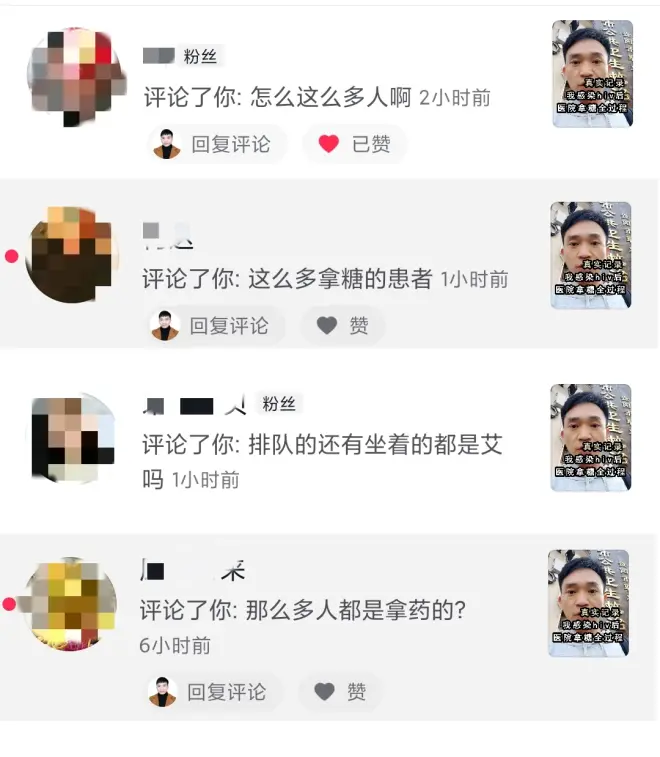Unlike the comment 怎么这么多人啊
660x757 pixels.
click(355, 144)
